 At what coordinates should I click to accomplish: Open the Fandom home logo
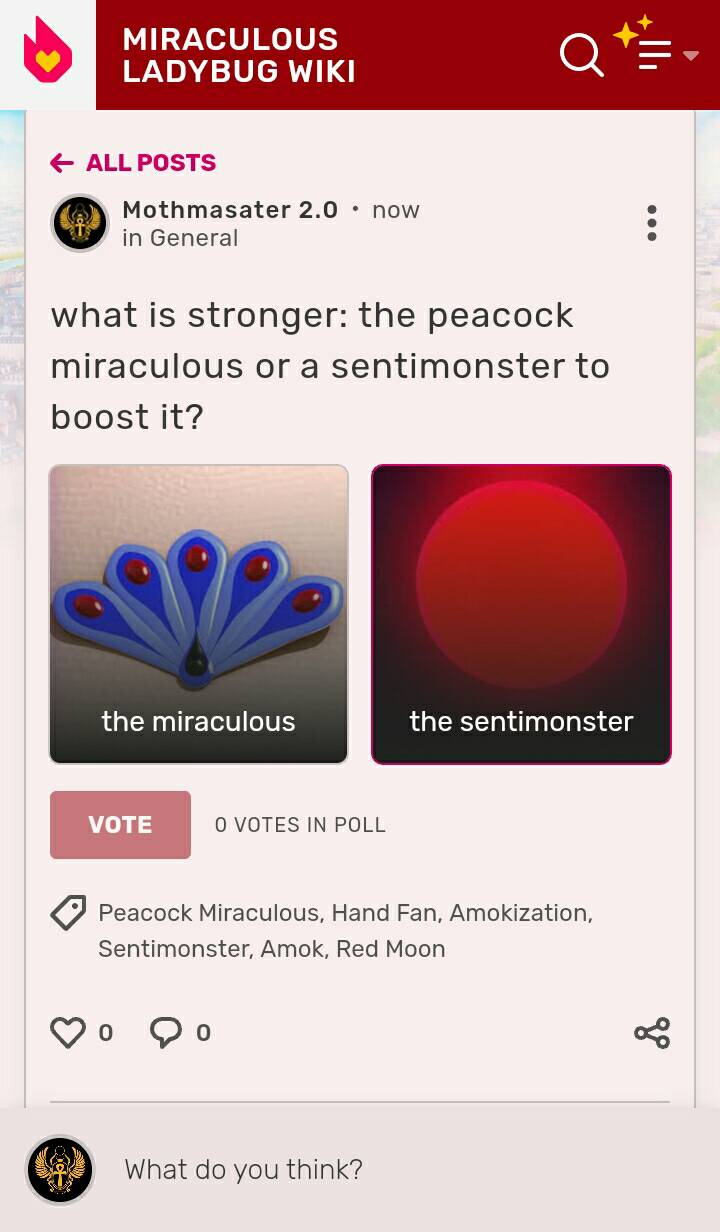pos(47,52)
